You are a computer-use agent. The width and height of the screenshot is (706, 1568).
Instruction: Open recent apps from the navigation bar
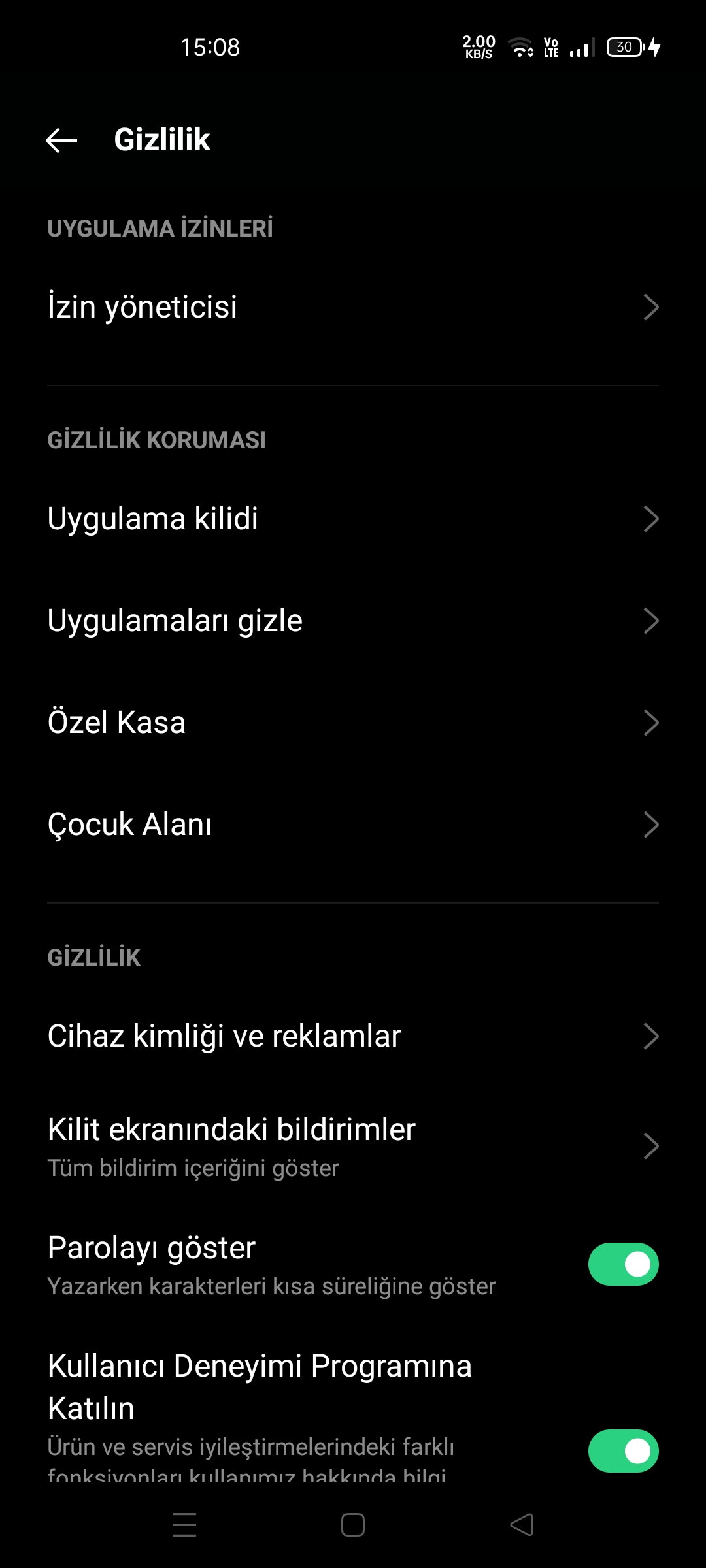click(x=184, y=1525)
